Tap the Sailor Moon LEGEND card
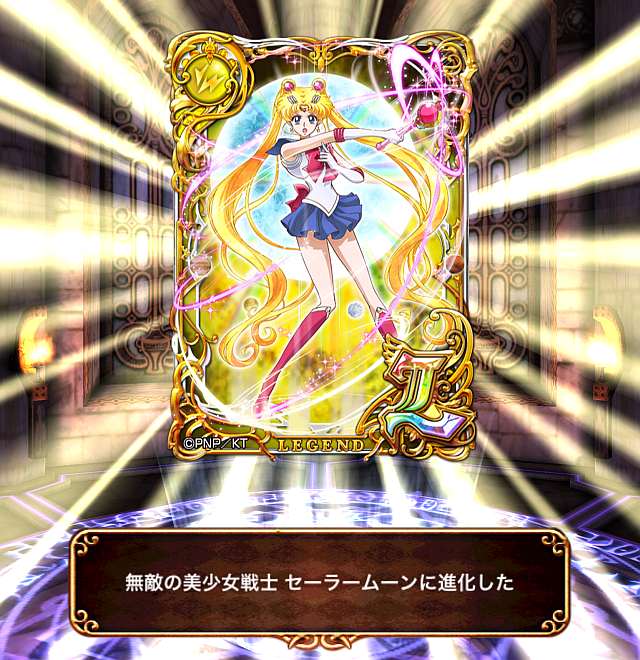640x660 pixels. [x=320, y=245]
